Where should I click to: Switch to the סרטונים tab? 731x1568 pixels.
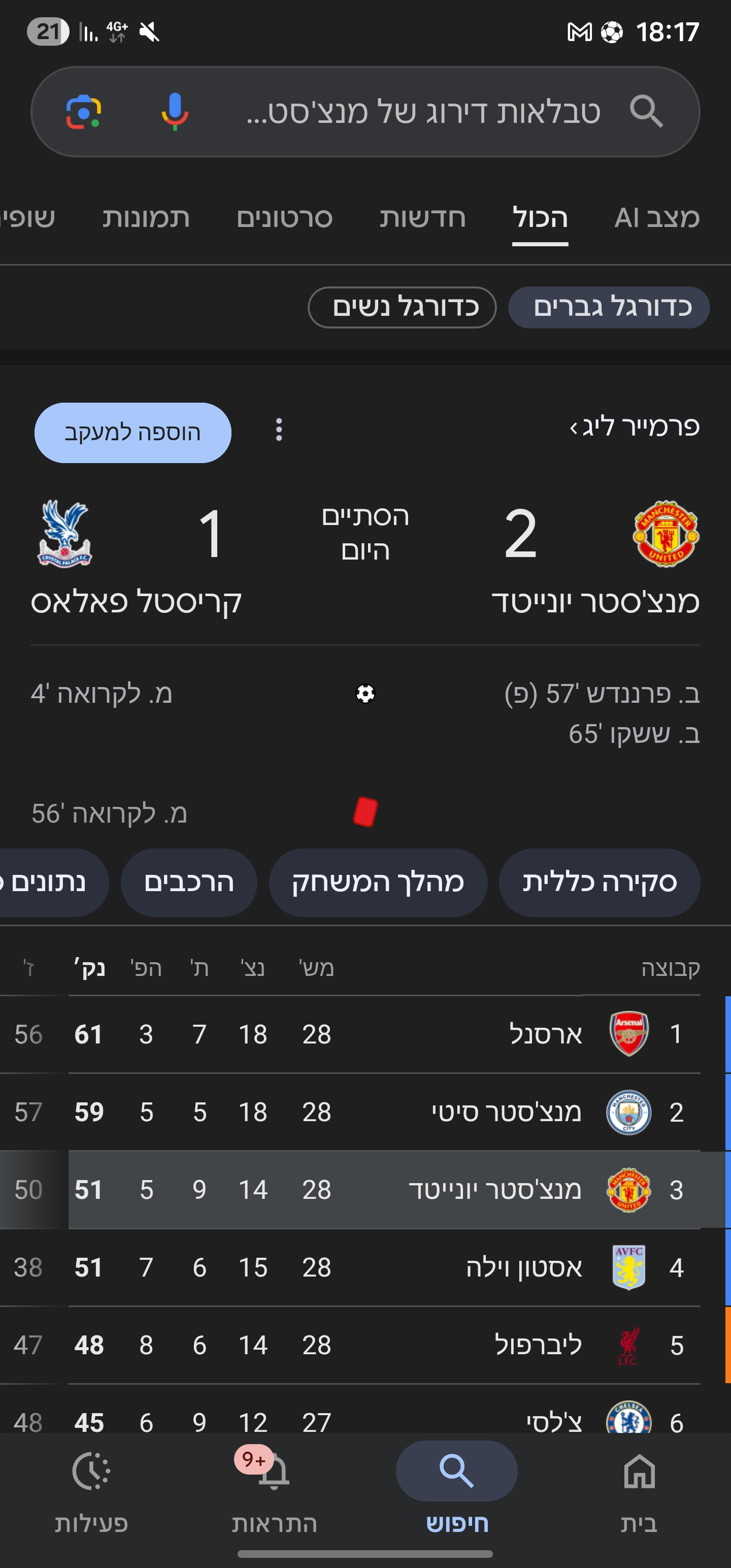tap(284, 218)
